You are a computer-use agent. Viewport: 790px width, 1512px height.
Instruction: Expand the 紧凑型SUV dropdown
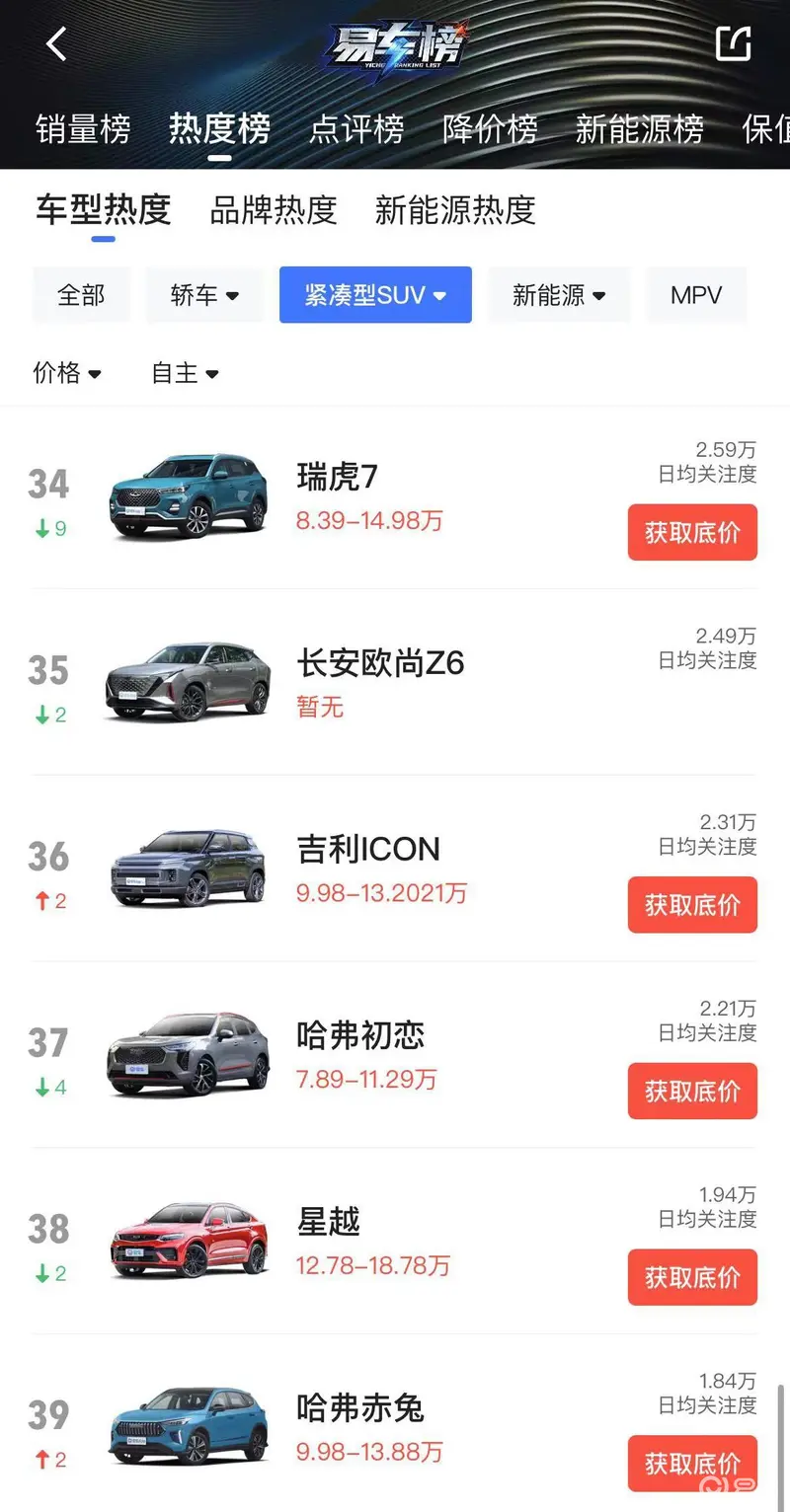tap(375, 295)
